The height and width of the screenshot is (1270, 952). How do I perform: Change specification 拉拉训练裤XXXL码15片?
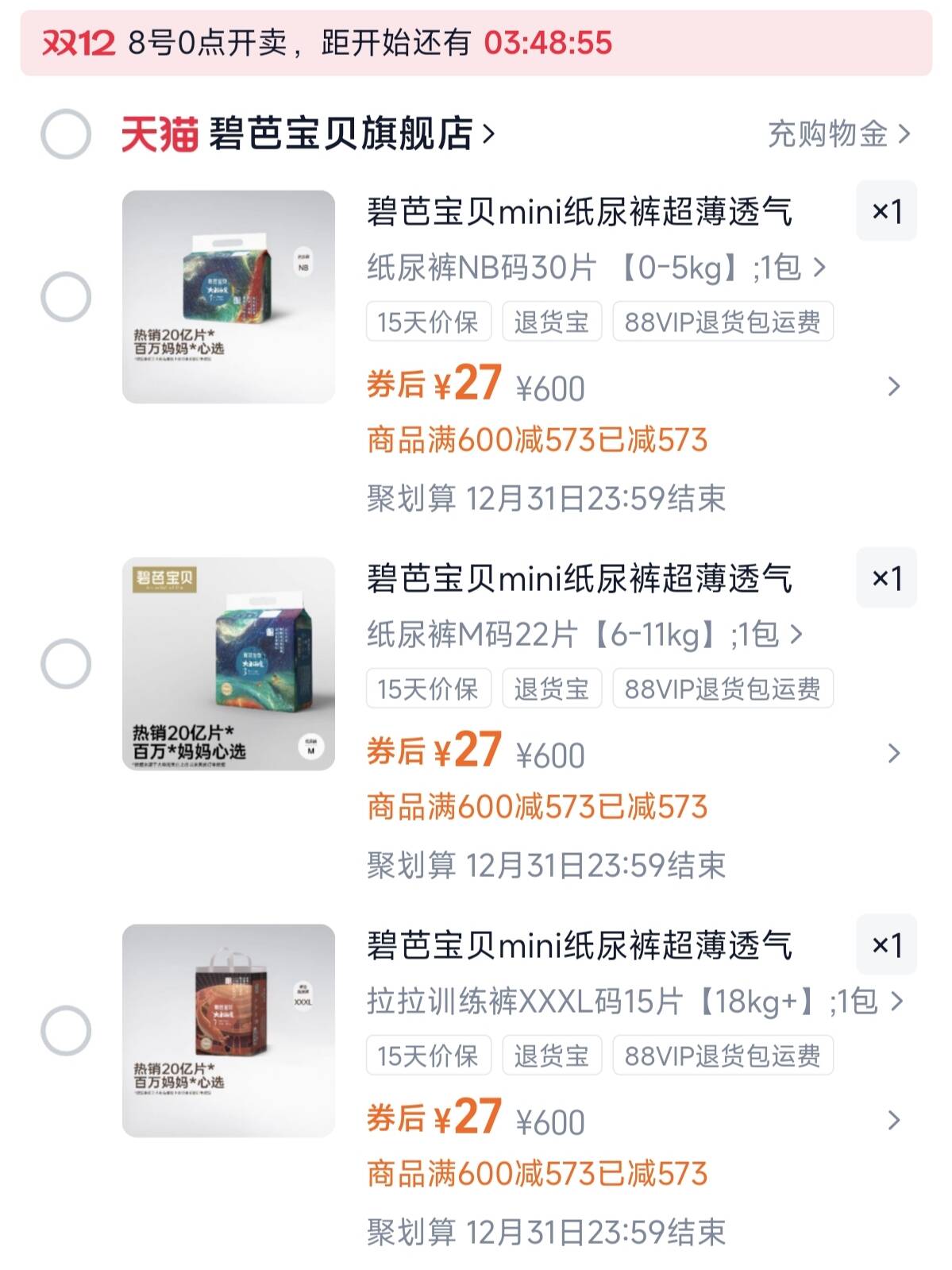click(x=634, y=1002)
